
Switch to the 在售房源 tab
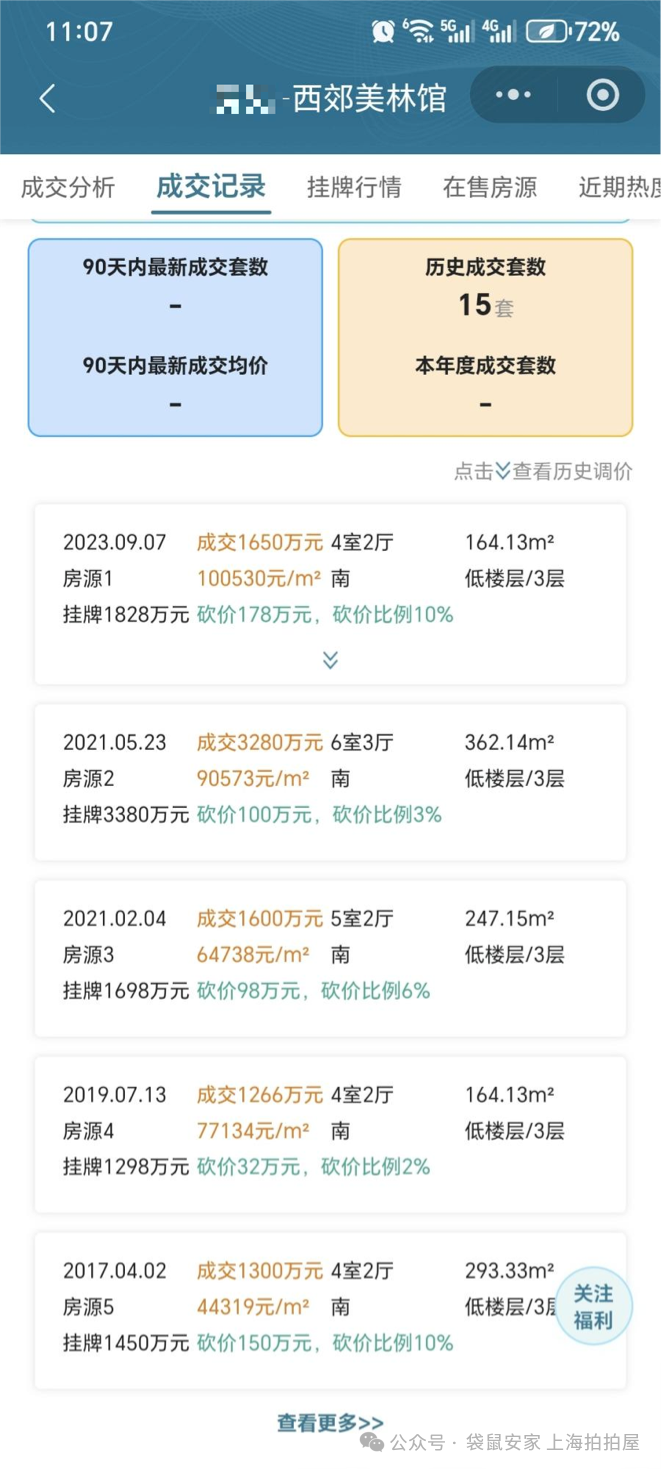coord(490,187)
